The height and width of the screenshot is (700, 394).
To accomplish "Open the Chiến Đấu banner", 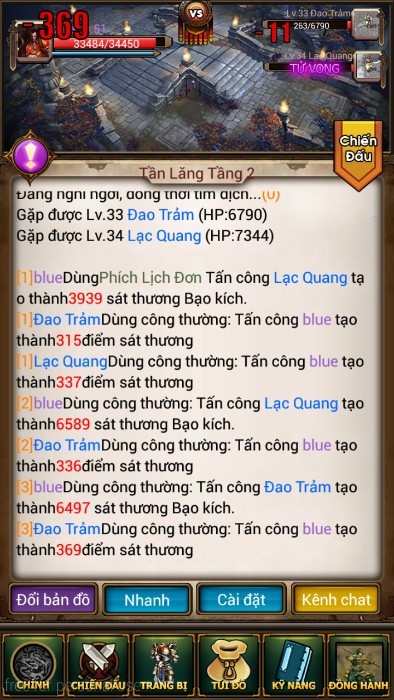I will point(358,153).
